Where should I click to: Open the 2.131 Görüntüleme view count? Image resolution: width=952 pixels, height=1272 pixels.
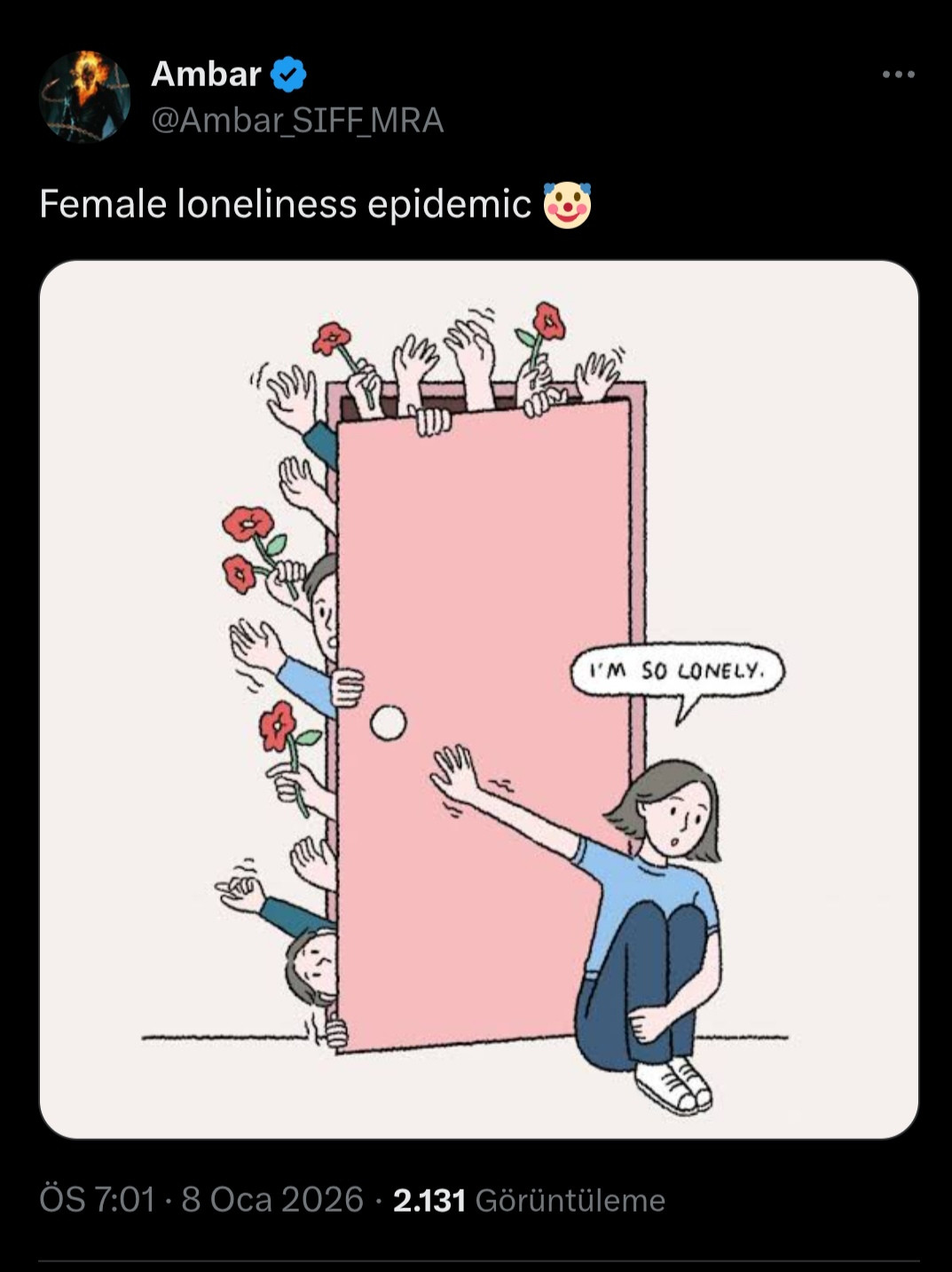click(x=529, y=1200)
